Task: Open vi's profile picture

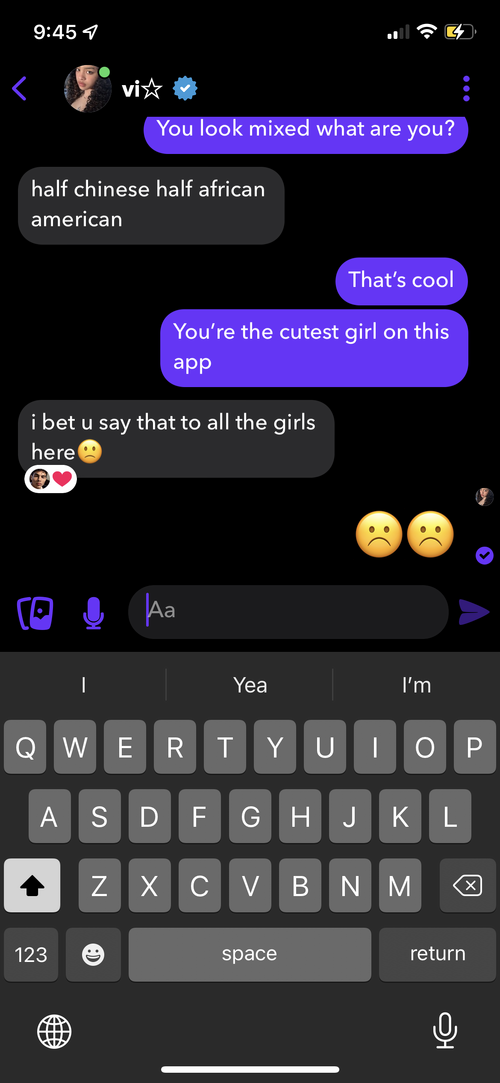Action: (x=88, y=89)
